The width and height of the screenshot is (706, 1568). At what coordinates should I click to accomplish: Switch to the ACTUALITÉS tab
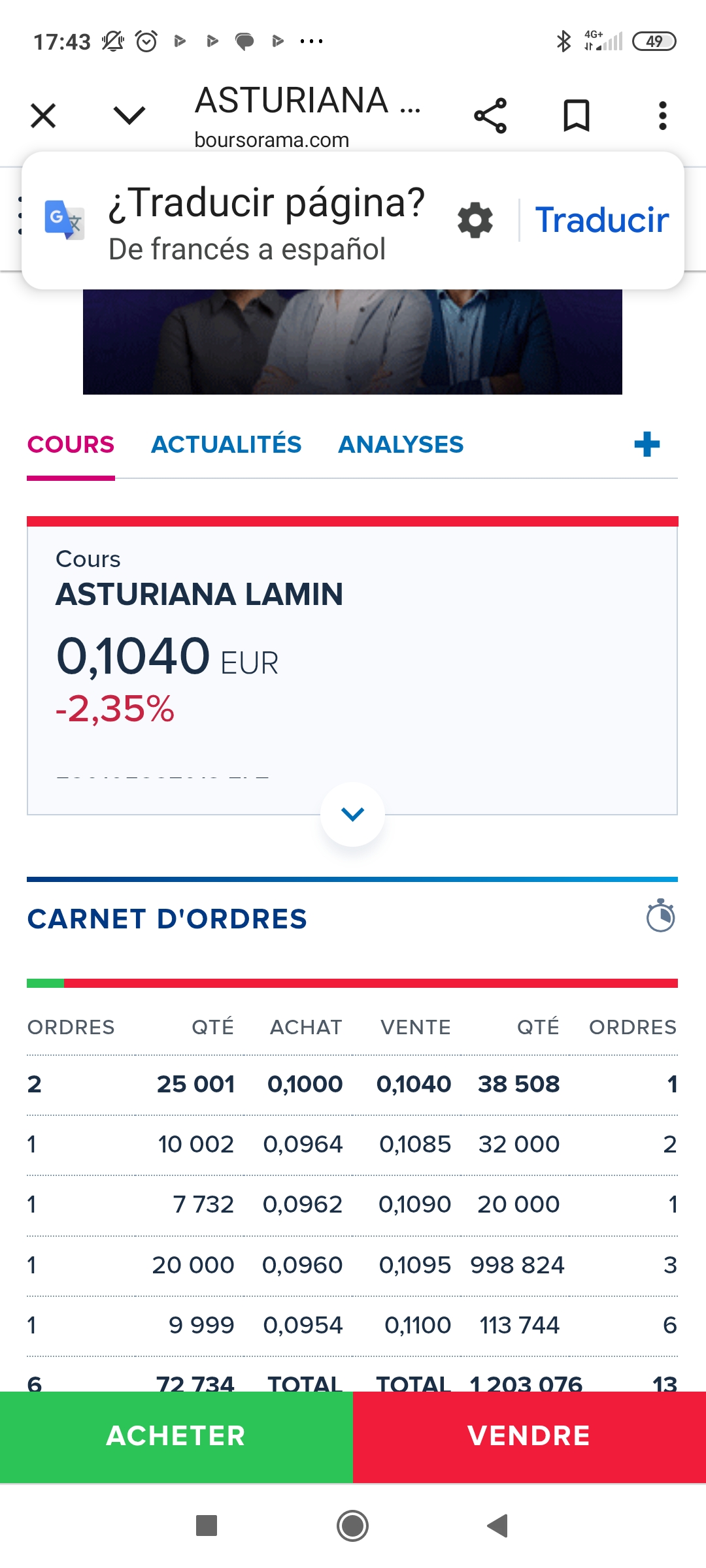point(226,444)
